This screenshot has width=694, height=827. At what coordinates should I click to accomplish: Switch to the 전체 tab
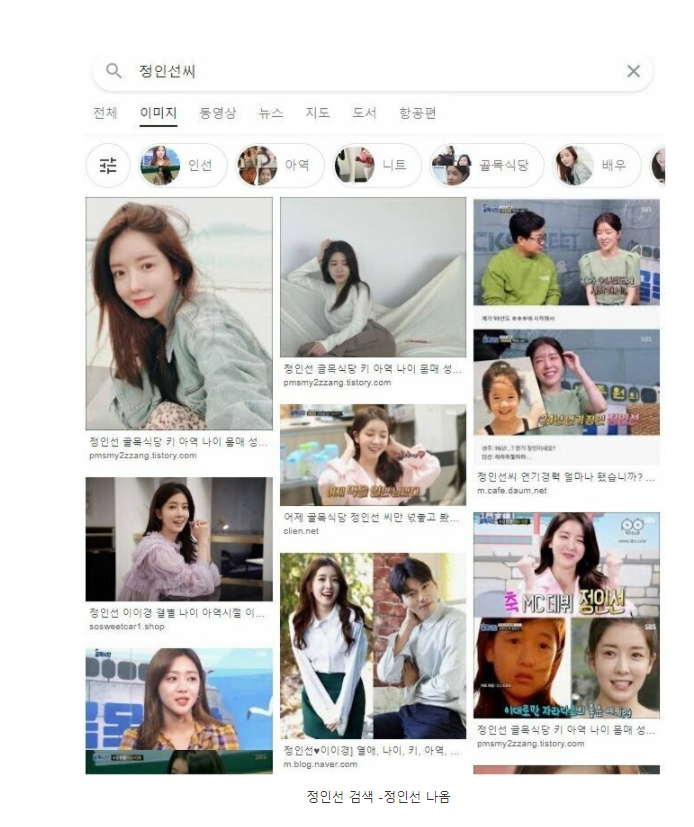[105, 113]
